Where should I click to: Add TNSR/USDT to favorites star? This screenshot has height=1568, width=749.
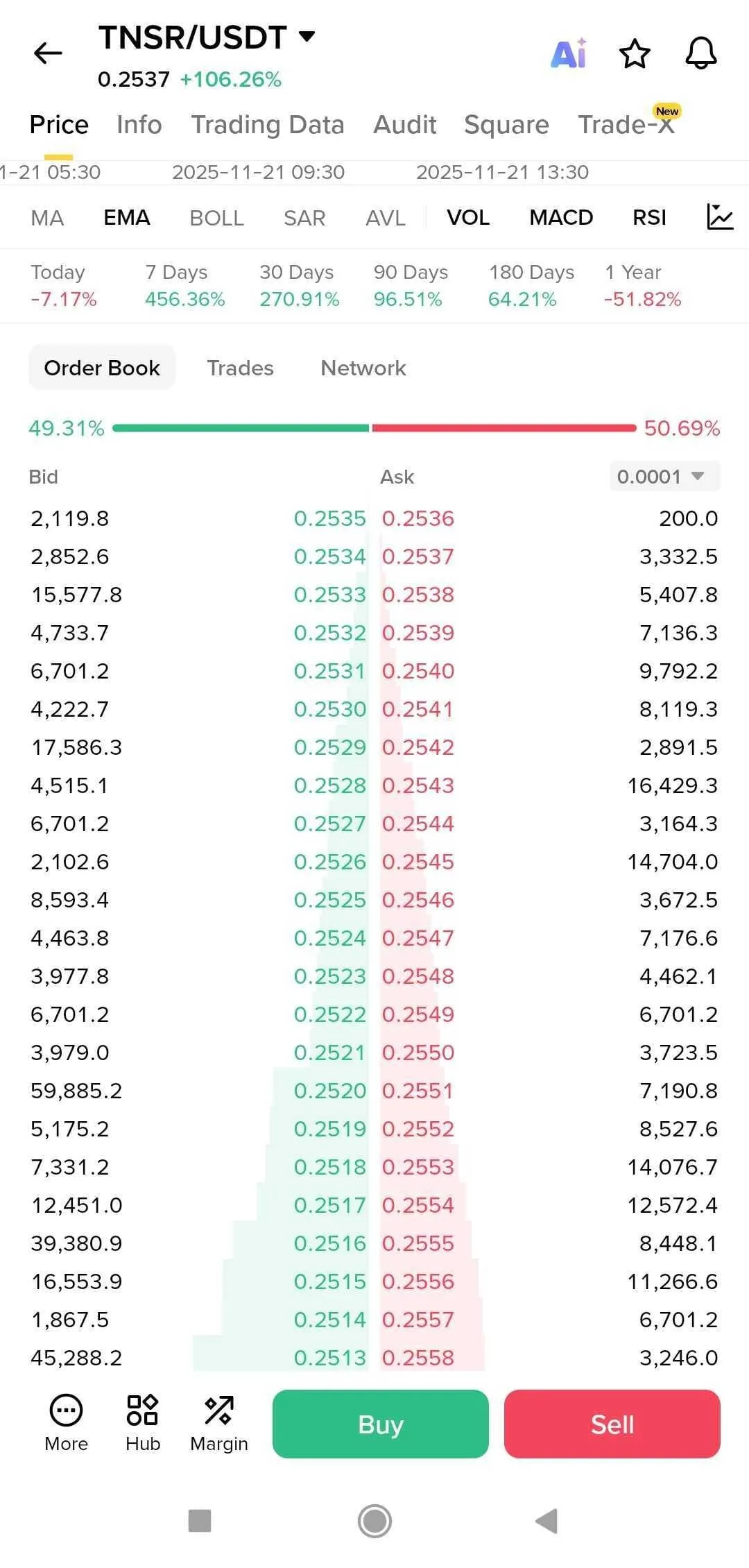635,53
